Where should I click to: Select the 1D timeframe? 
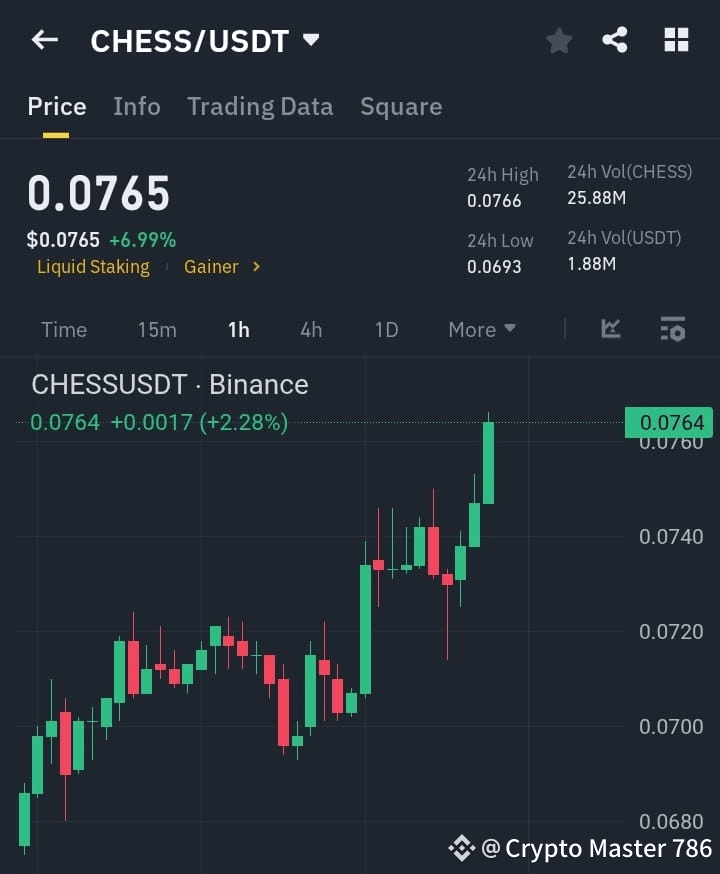(x=386, y=329)
